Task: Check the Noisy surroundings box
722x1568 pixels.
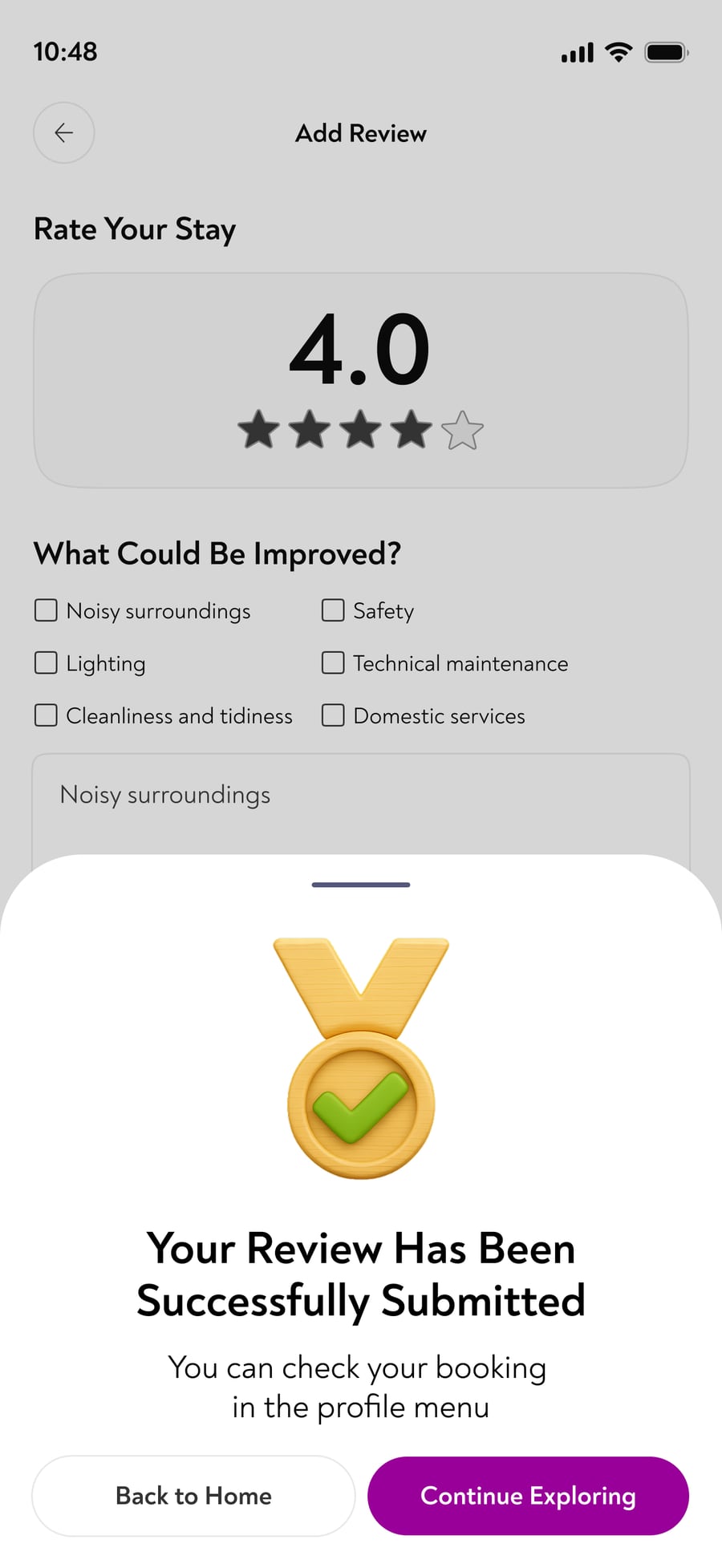Action: pos(46,610)
